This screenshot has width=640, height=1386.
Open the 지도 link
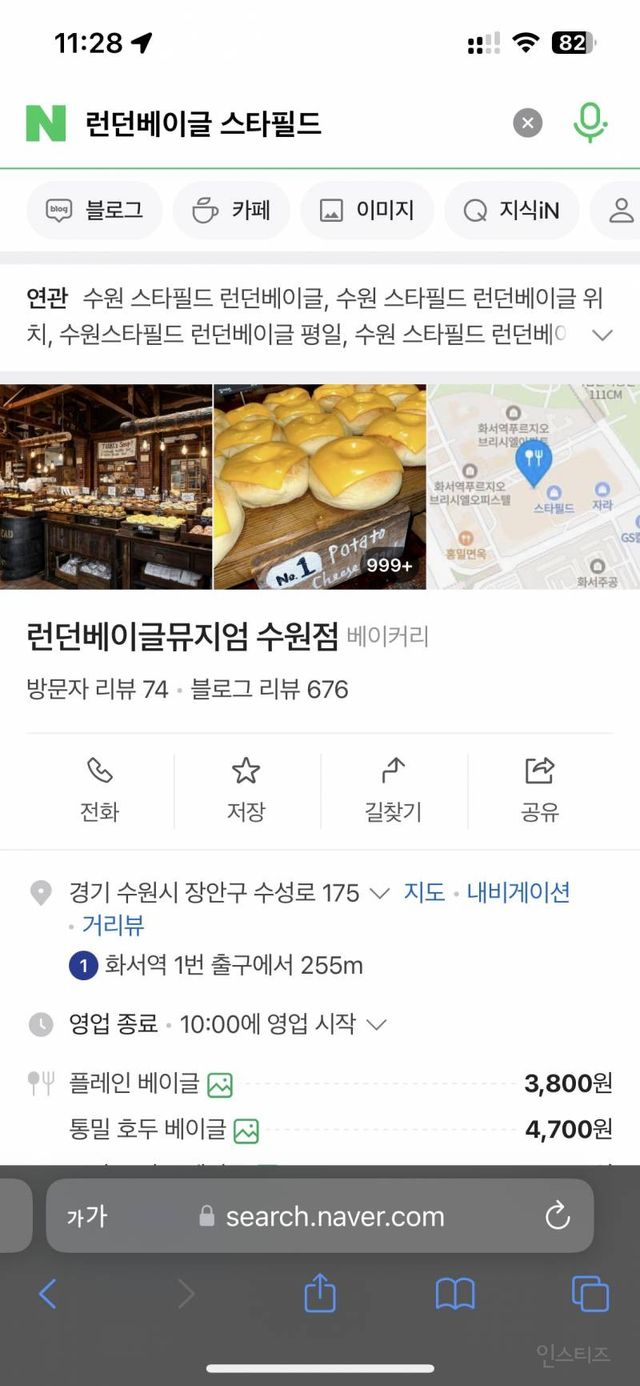424,892
